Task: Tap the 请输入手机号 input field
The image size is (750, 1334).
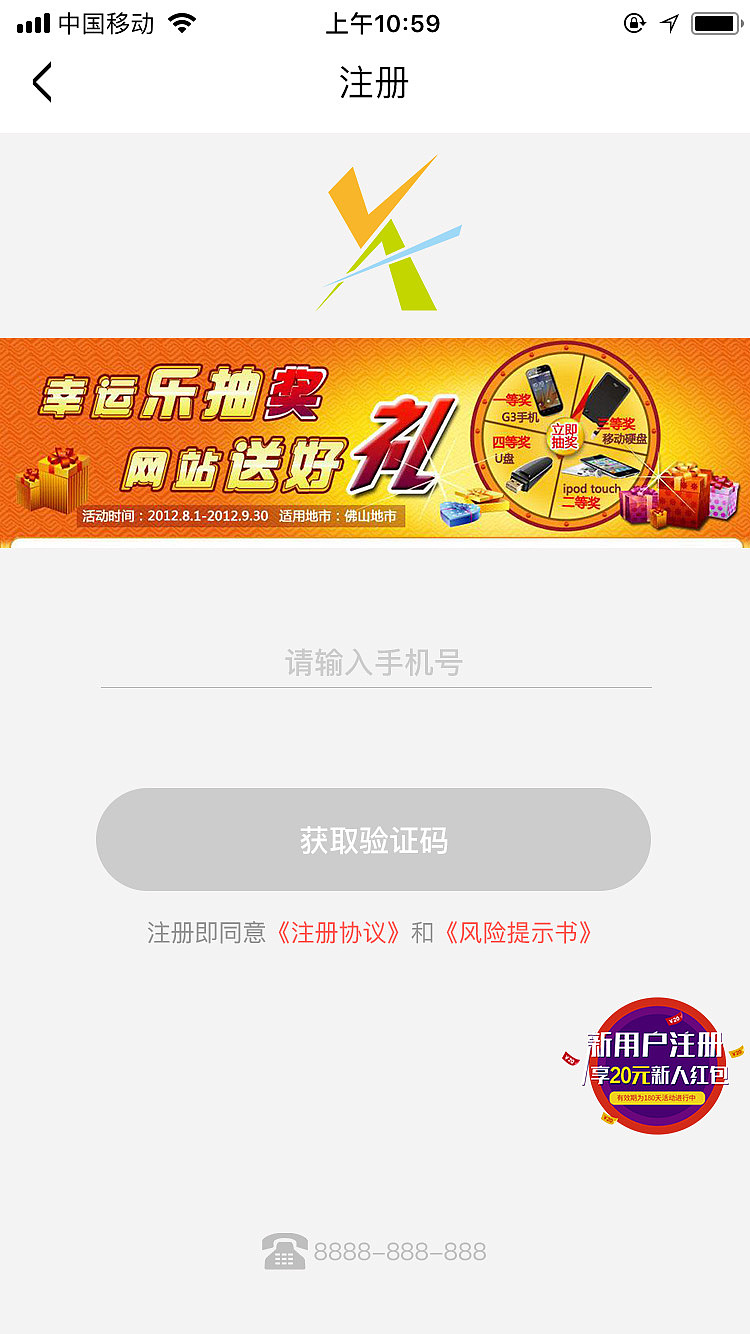Action: [x=375, y=662]
